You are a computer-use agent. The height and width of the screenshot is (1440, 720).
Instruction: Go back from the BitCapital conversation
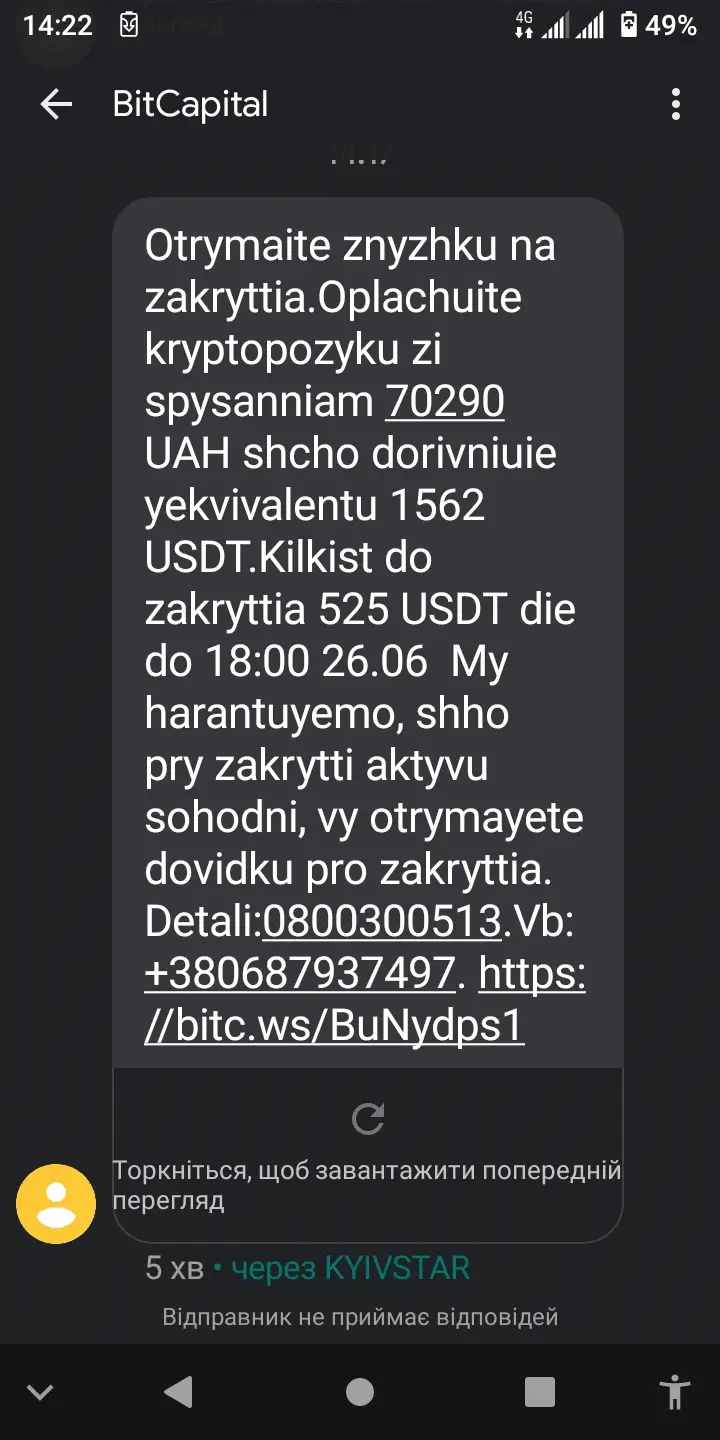coord(56,104)
